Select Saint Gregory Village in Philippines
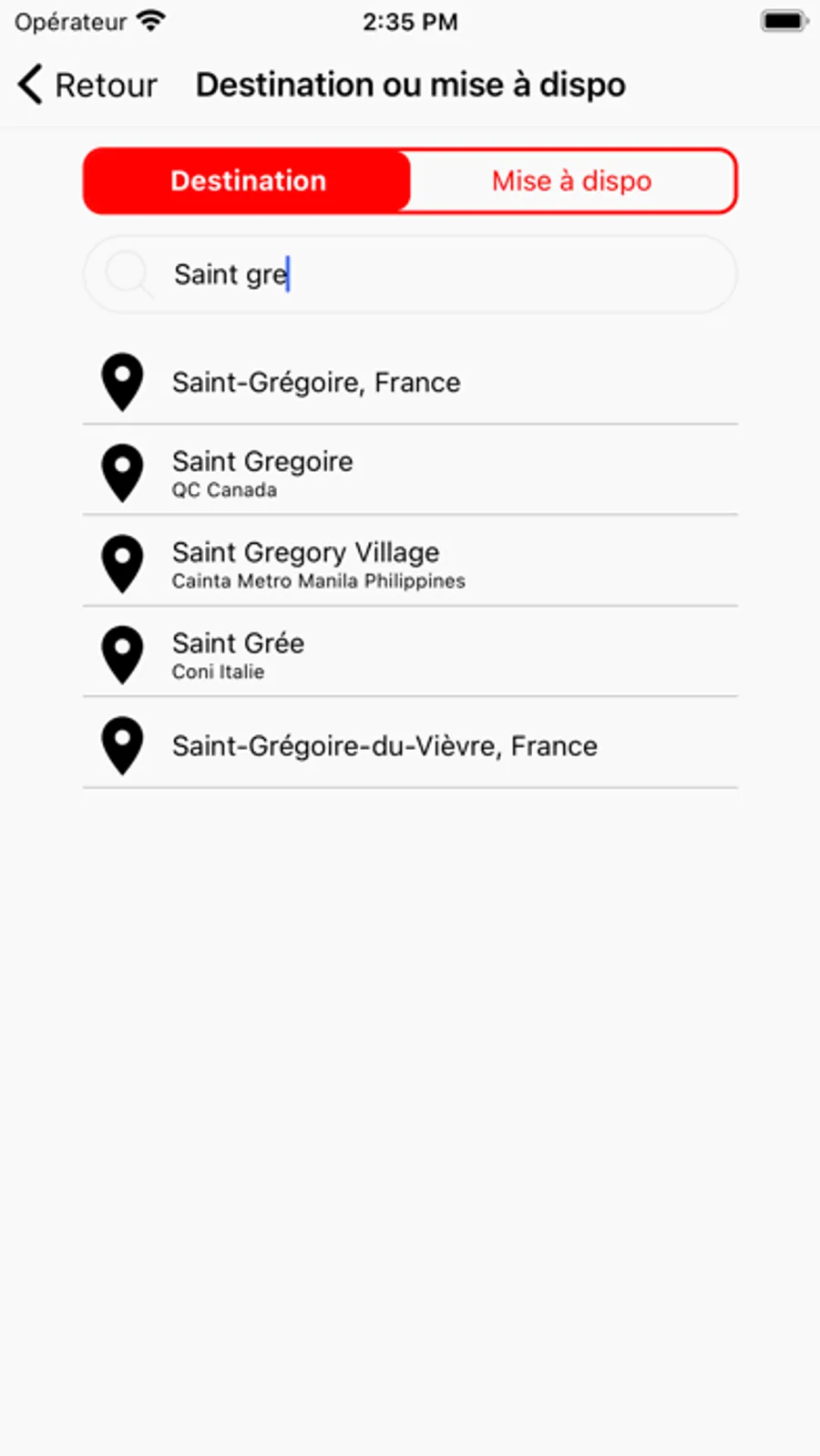820x1456 pixels. coord(306,563)
